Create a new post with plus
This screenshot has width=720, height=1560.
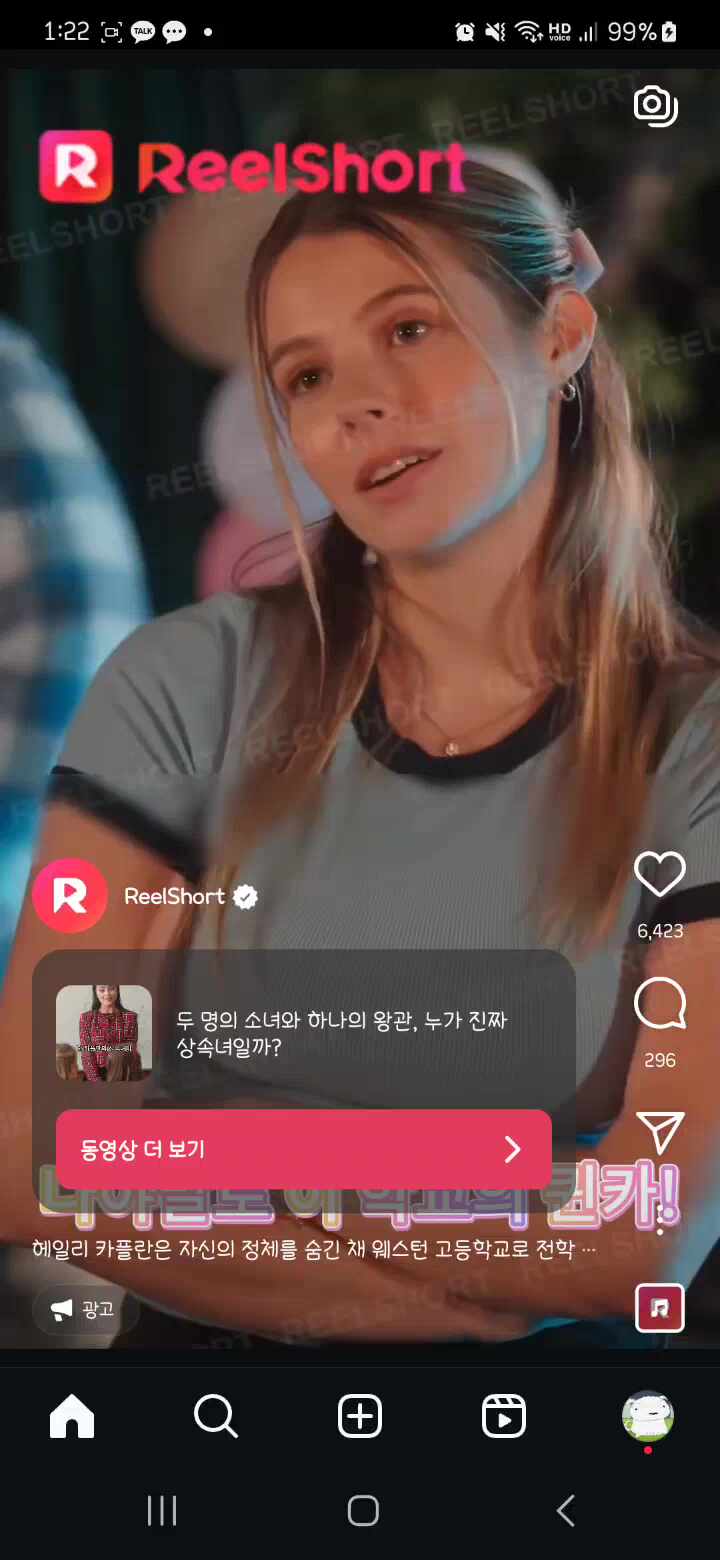pyautogui.click(x=360, y=1416)
